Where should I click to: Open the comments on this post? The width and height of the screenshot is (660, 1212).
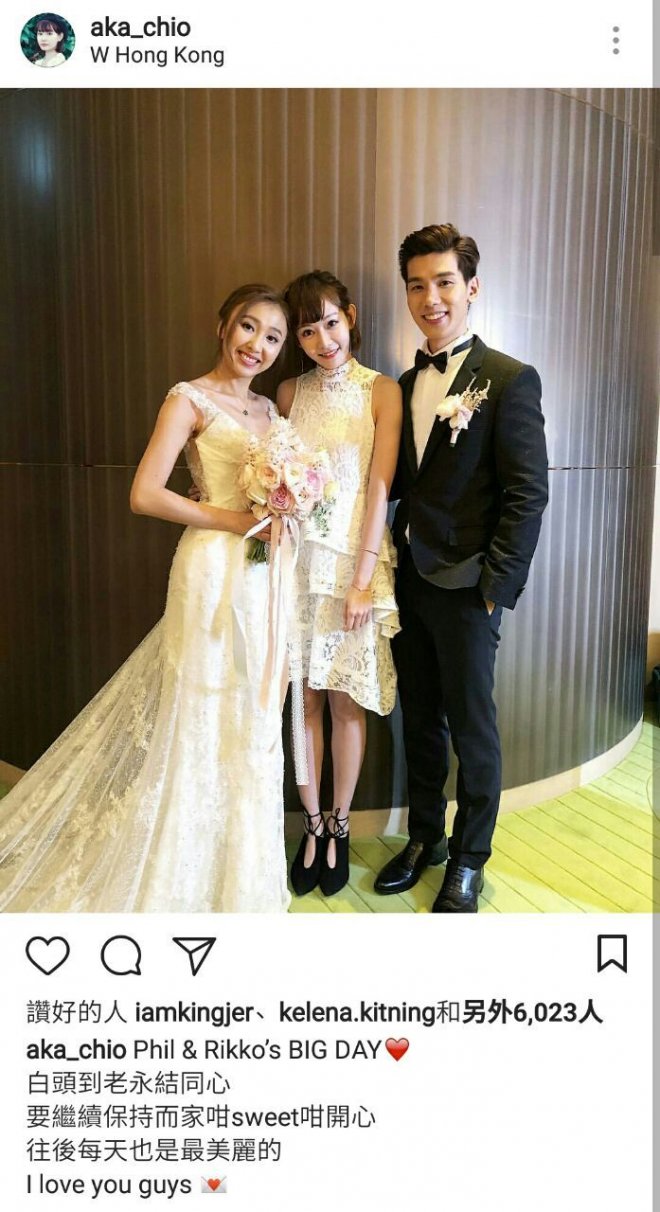tap(121, 955)
